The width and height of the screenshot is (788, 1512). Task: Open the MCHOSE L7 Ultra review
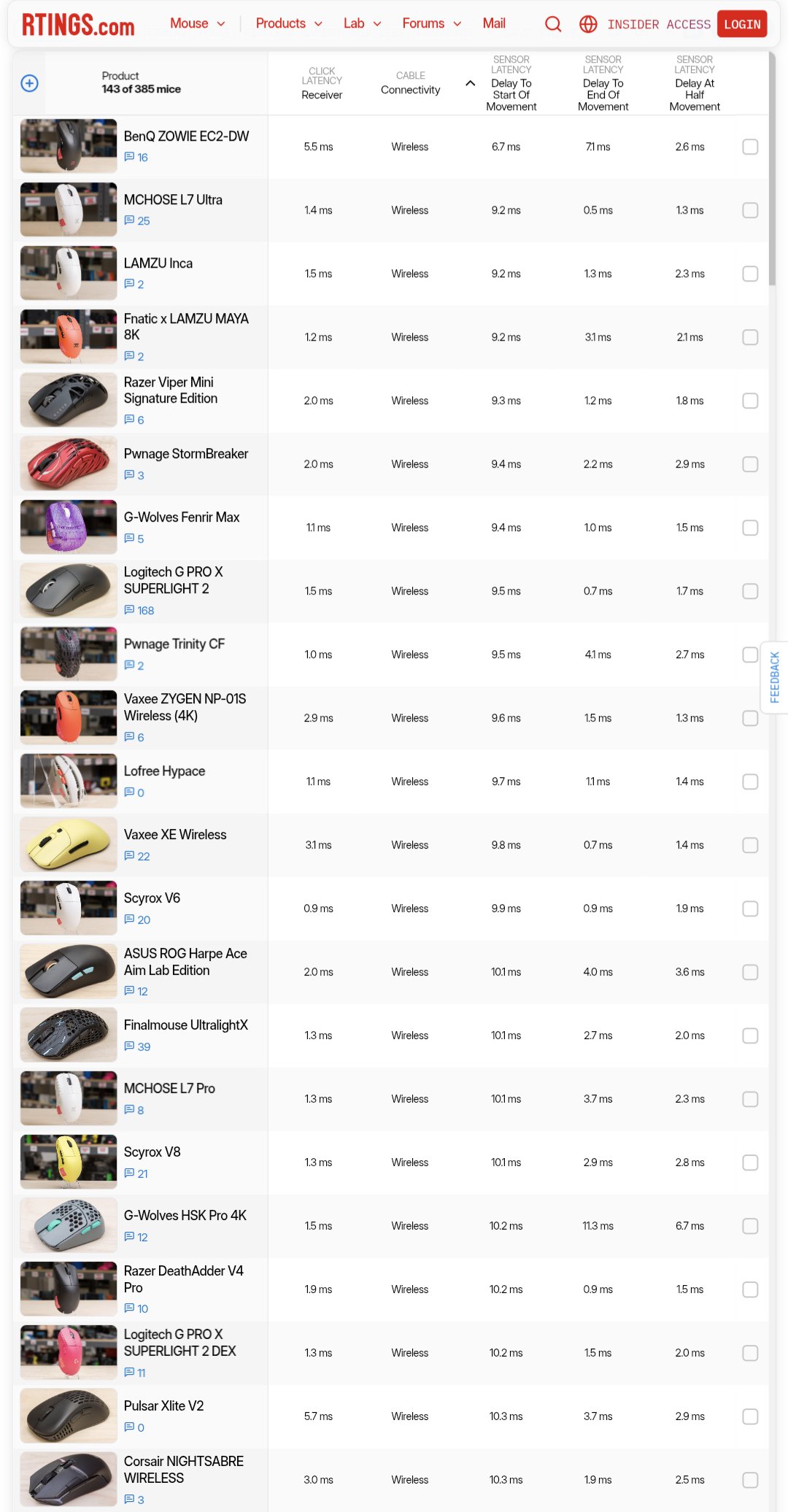(173, 200)
